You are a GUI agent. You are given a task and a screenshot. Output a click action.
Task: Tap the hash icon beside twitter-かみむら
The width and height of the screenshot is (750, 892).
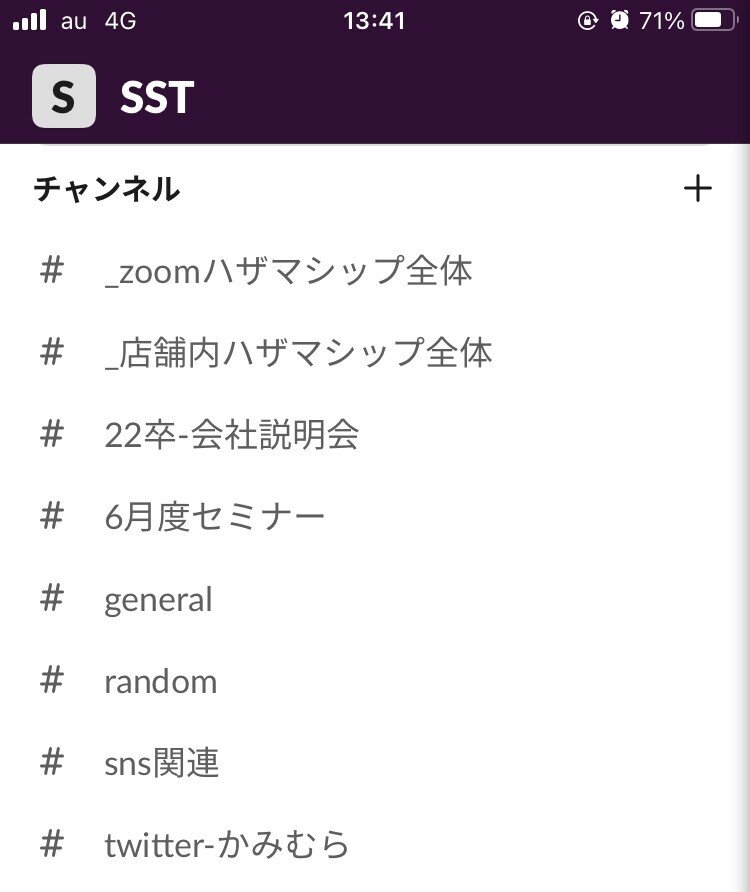(x=50, y=845)
